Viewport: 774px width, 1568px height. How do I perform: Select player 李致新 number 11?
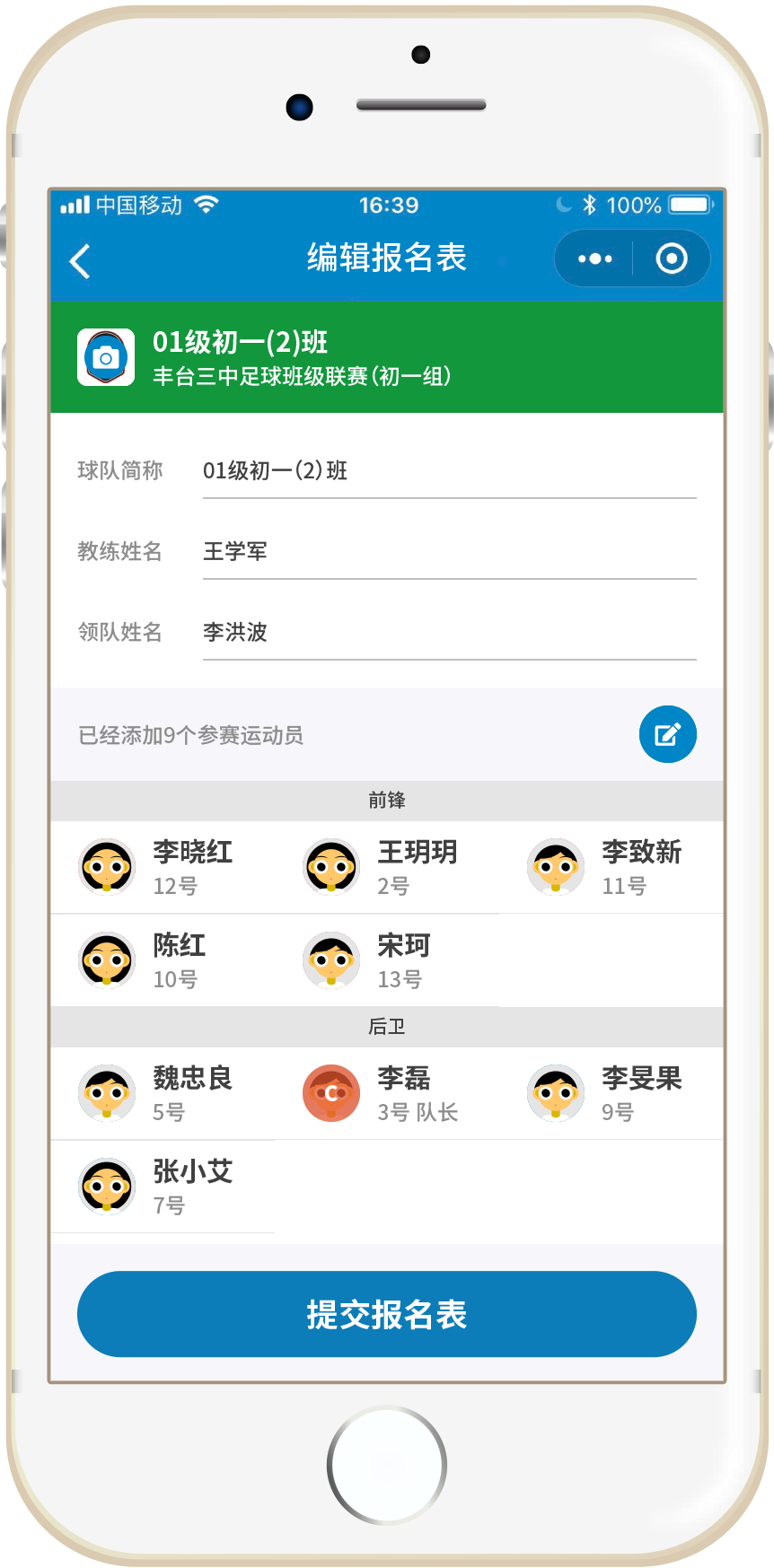tap(611, 867)
